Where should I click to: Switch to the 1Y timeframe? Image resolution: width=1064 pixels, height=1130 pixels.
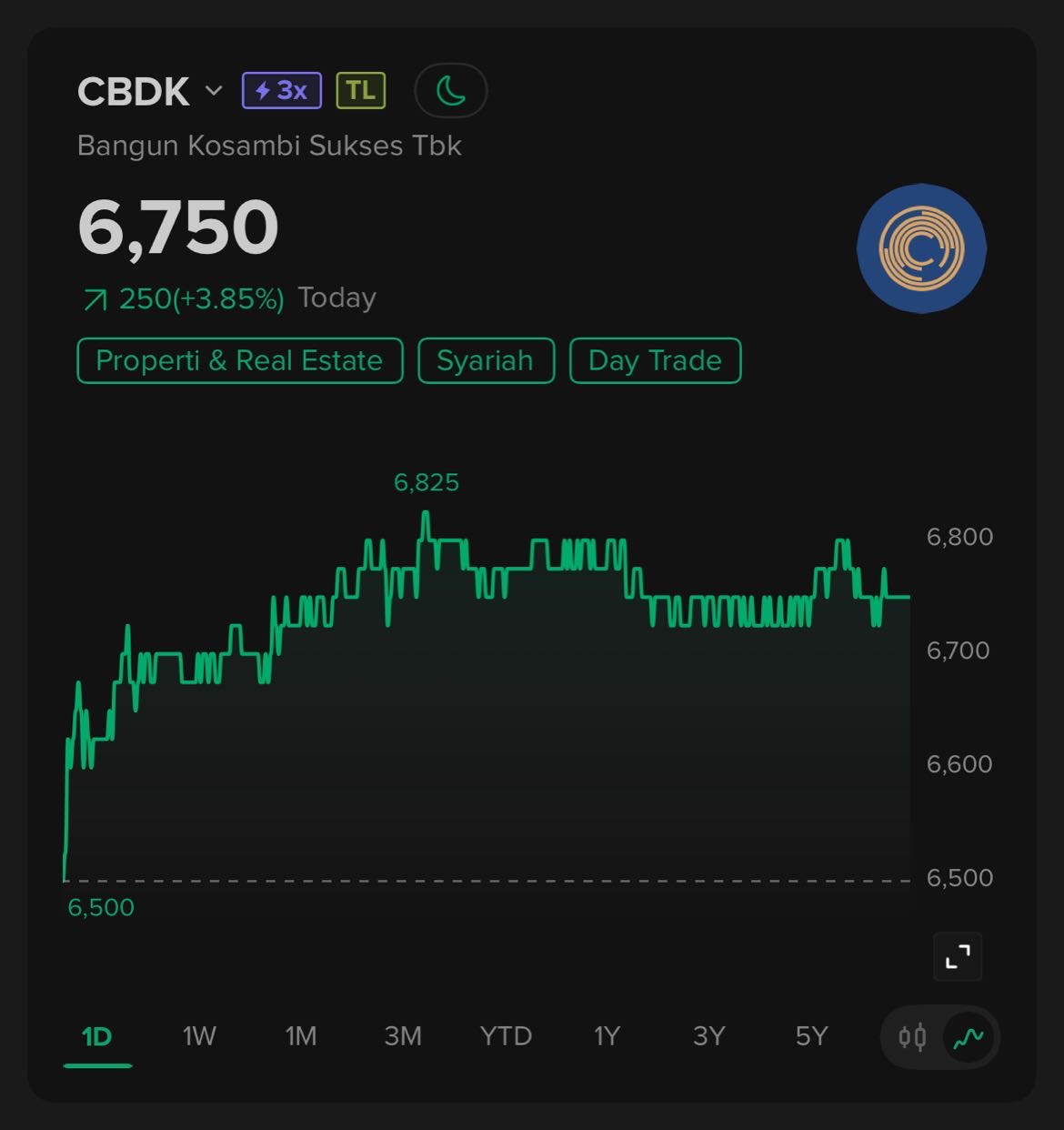(x=607, y=1036)
